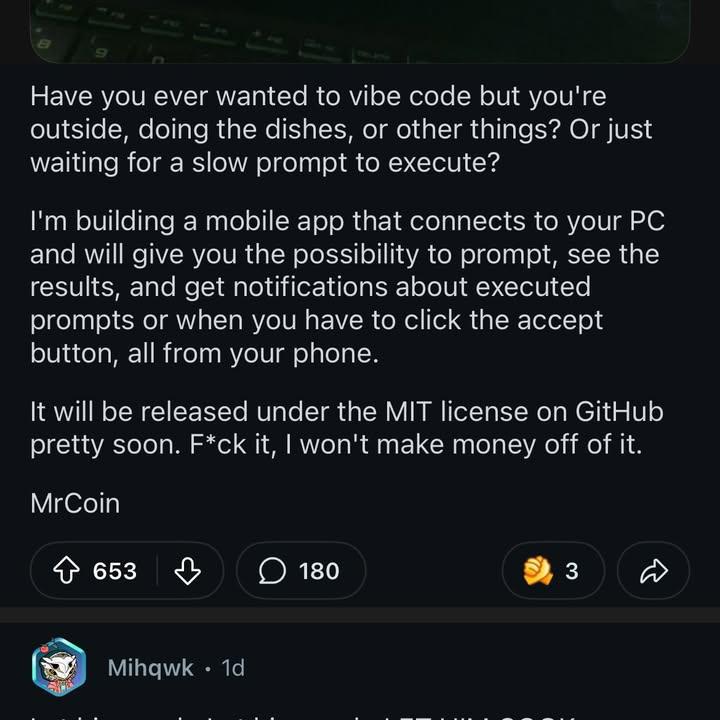
Task: View commenter Mihqwk's username
Action: [x=150, y=667]
